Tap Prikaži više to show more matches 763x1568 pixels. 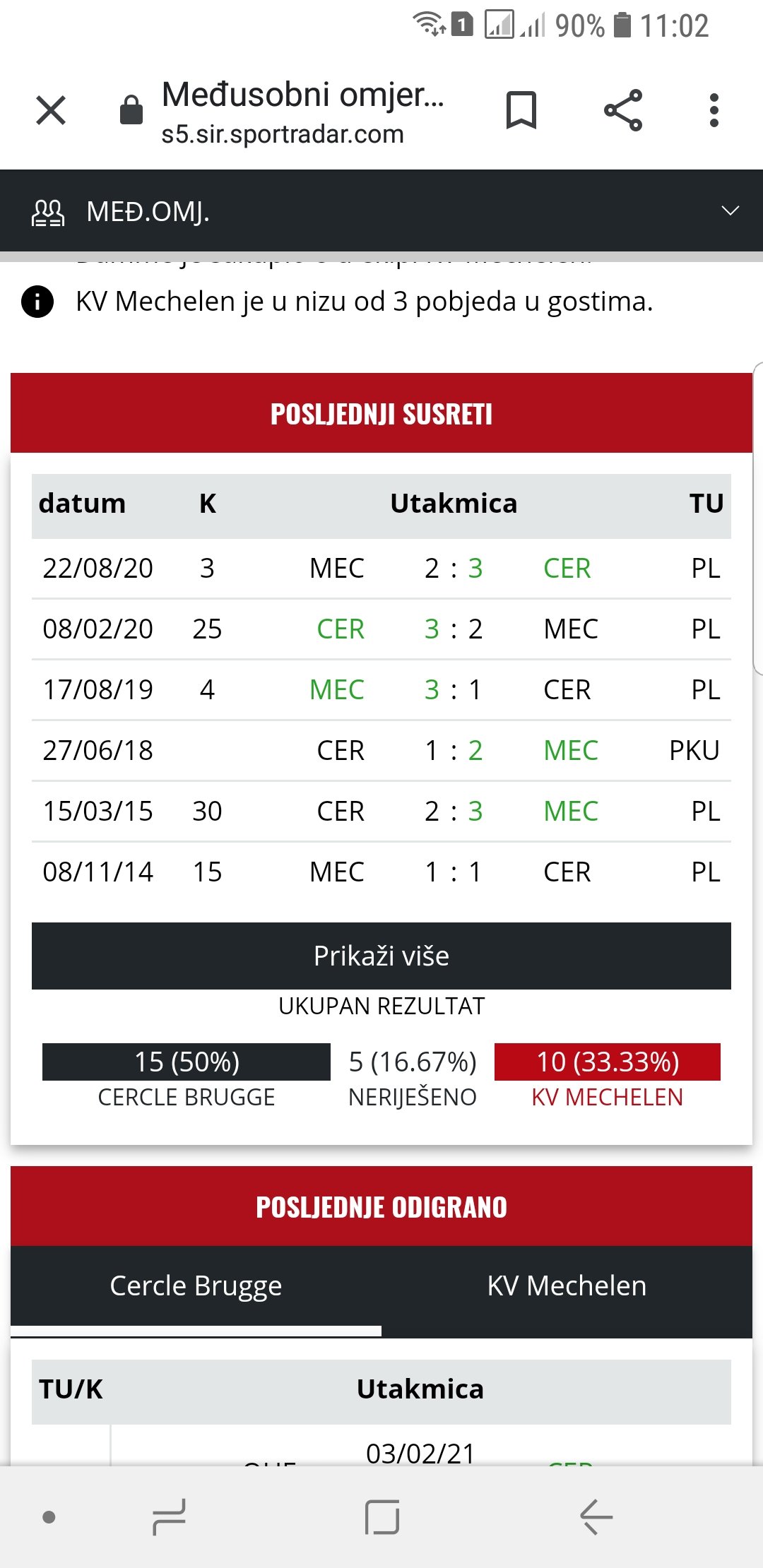[x=381, y=956]
